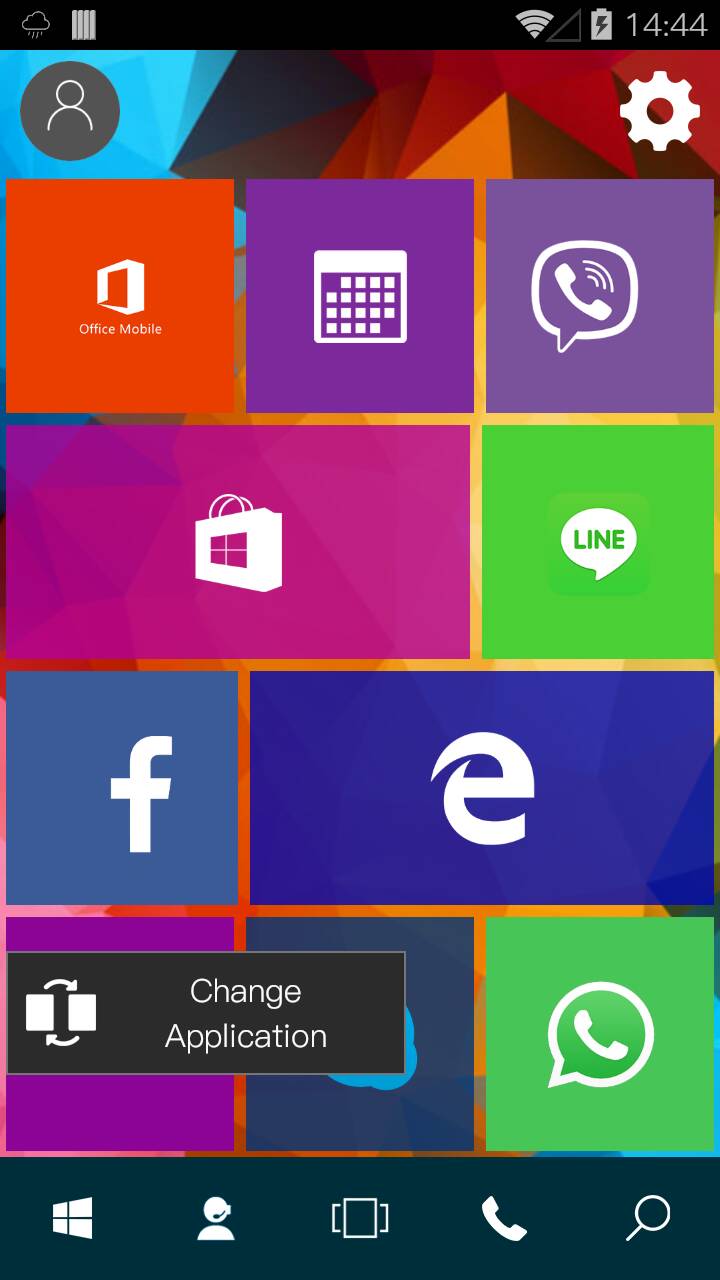Screen dimensions: 720x1280
Task: Open the task switcher icon
Action: pyautogui.click(x=359, y=1218)
